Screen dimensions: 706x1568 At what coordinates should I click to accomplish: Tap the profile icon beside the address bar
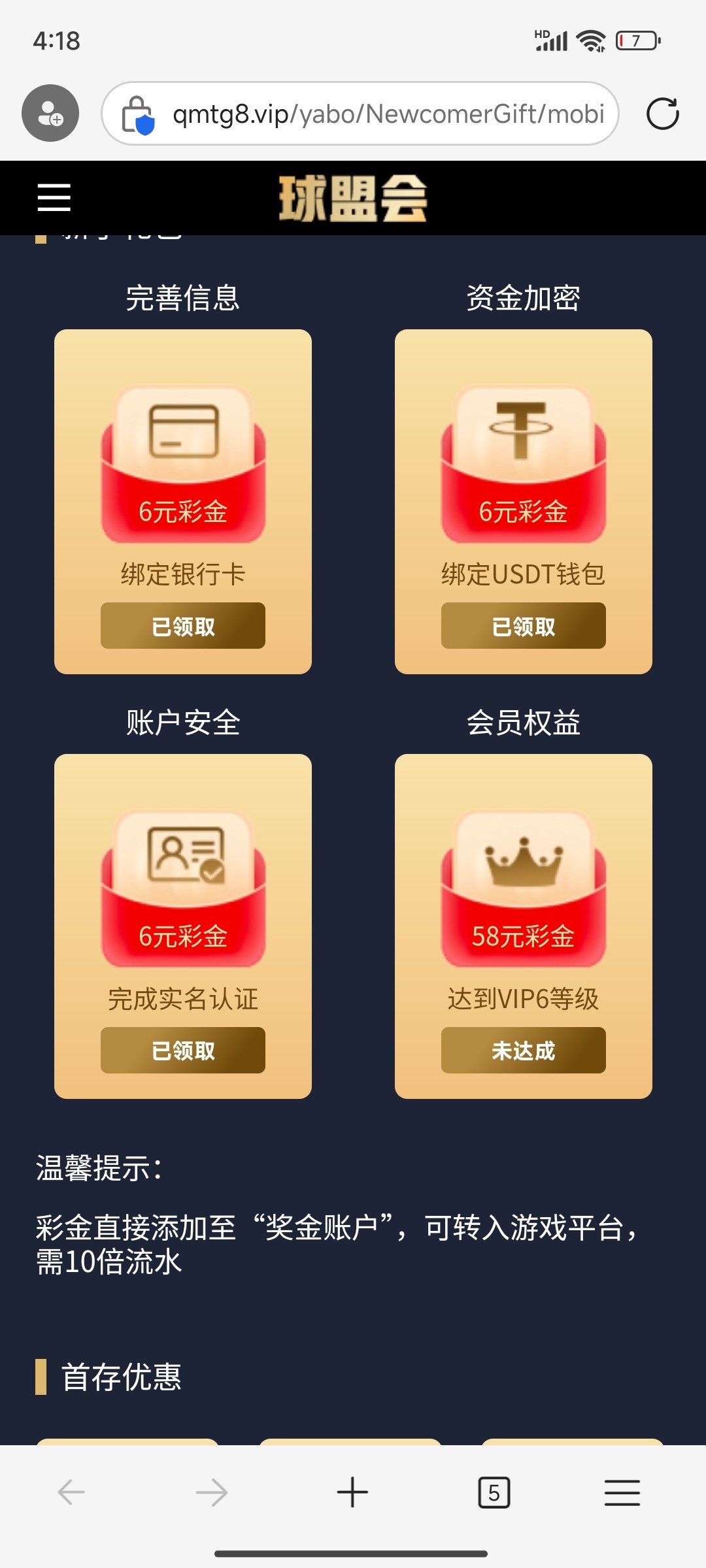click(x=50, y=113)
